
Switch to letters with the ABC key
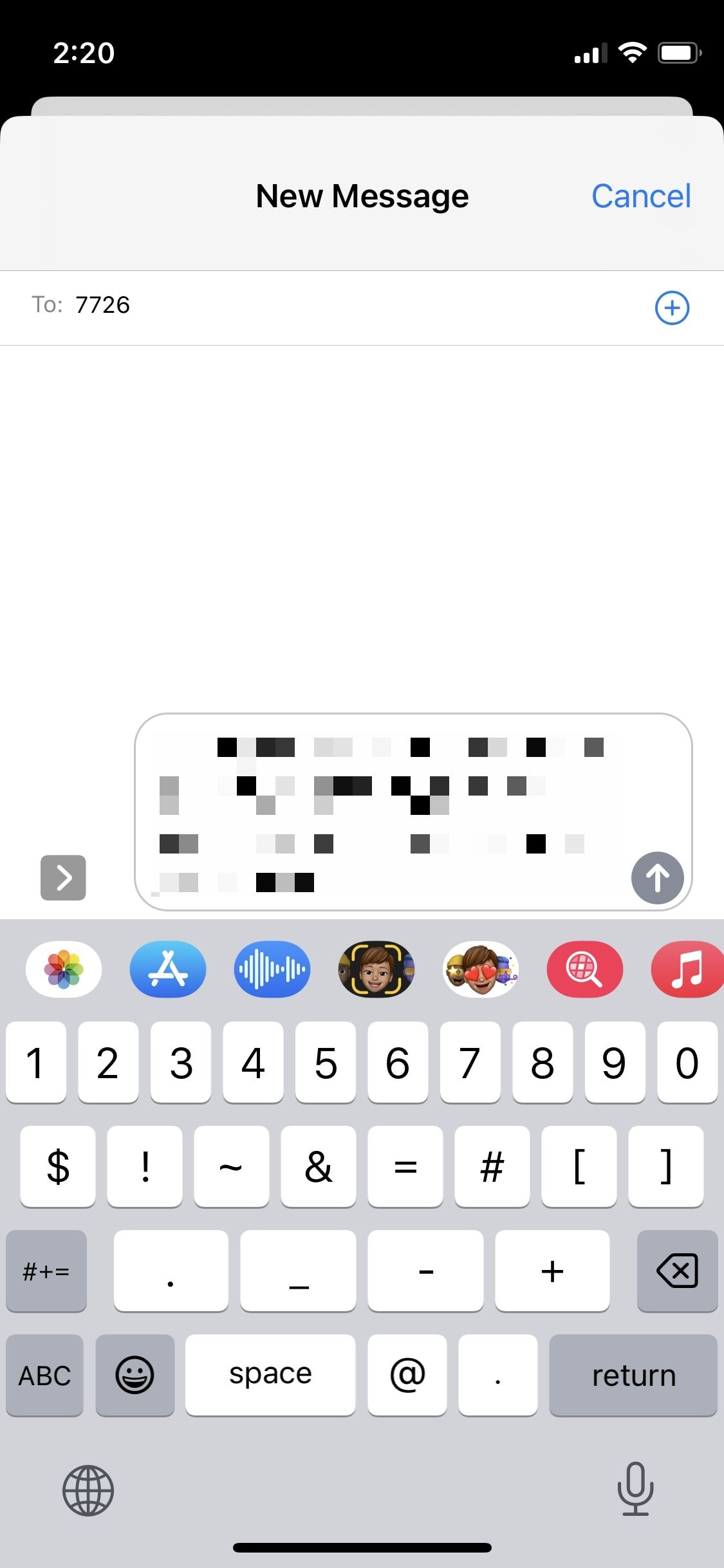[44, 1376]
